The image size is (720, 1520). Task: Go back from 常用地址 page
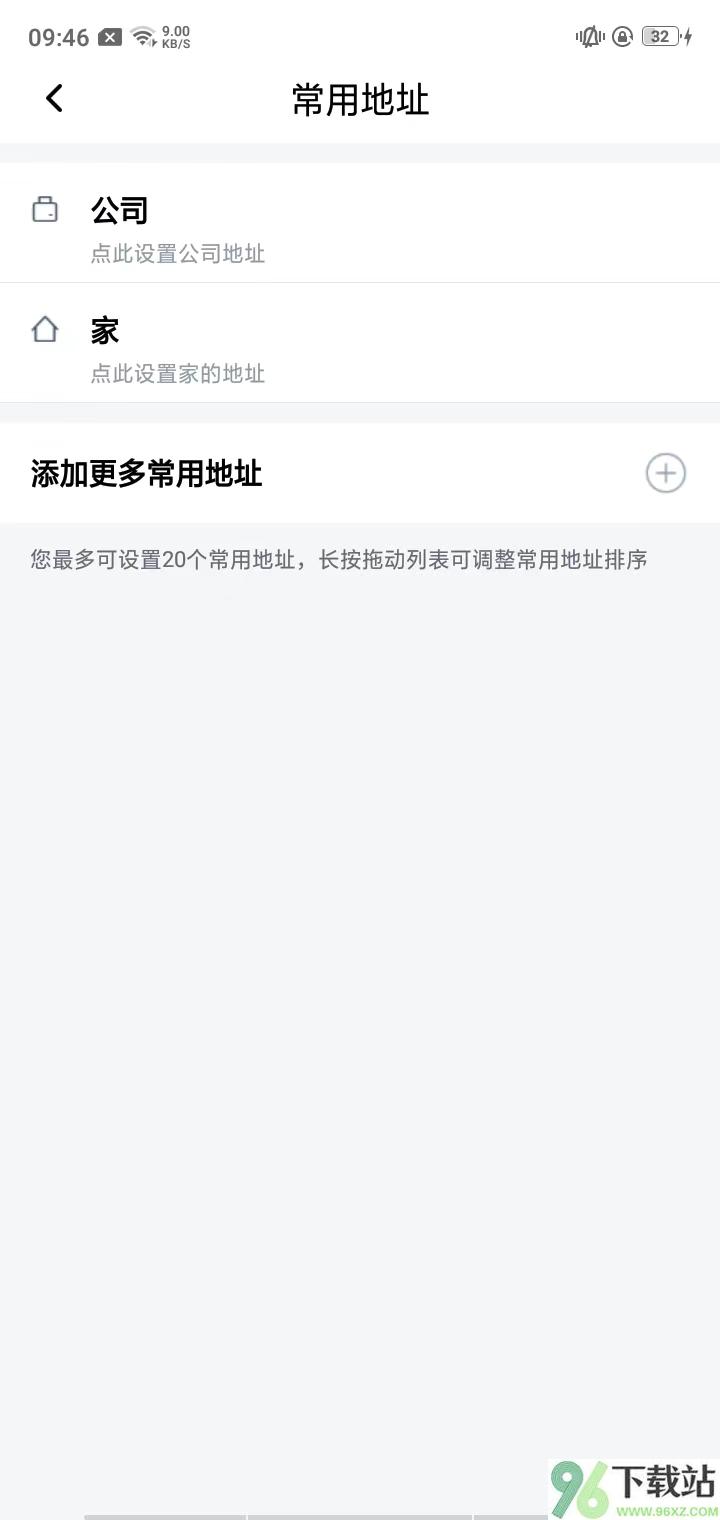point(54,98)
